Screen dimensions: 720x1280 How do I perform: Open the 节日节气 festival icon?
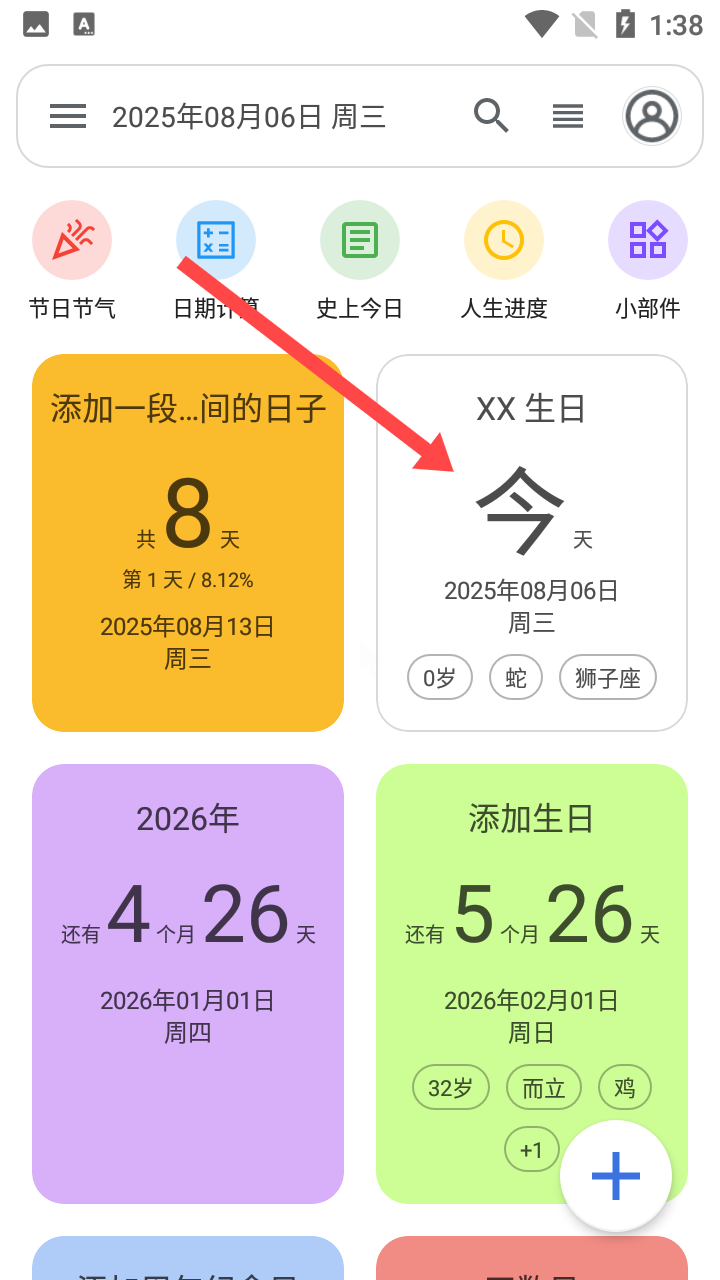(x=71, y=239)
